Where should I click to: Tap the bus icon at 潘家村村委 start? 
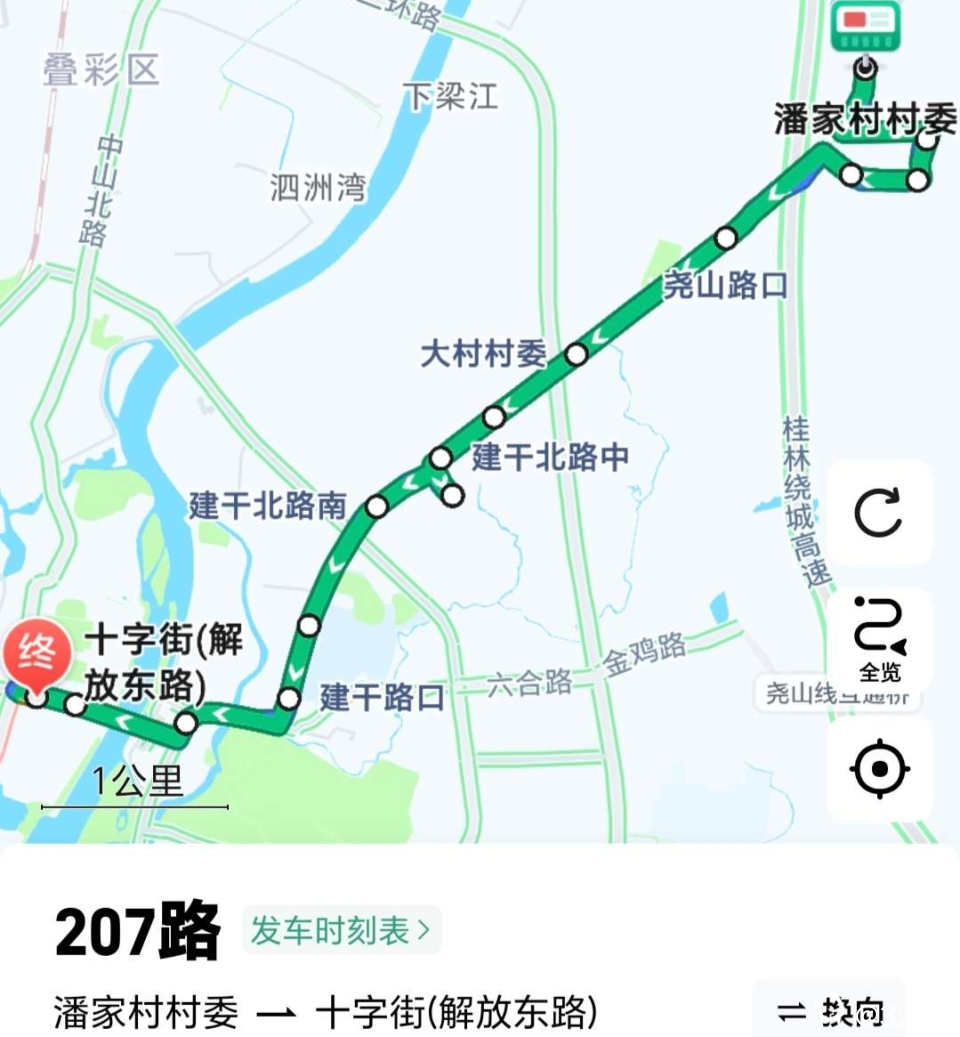click(866, 27)
